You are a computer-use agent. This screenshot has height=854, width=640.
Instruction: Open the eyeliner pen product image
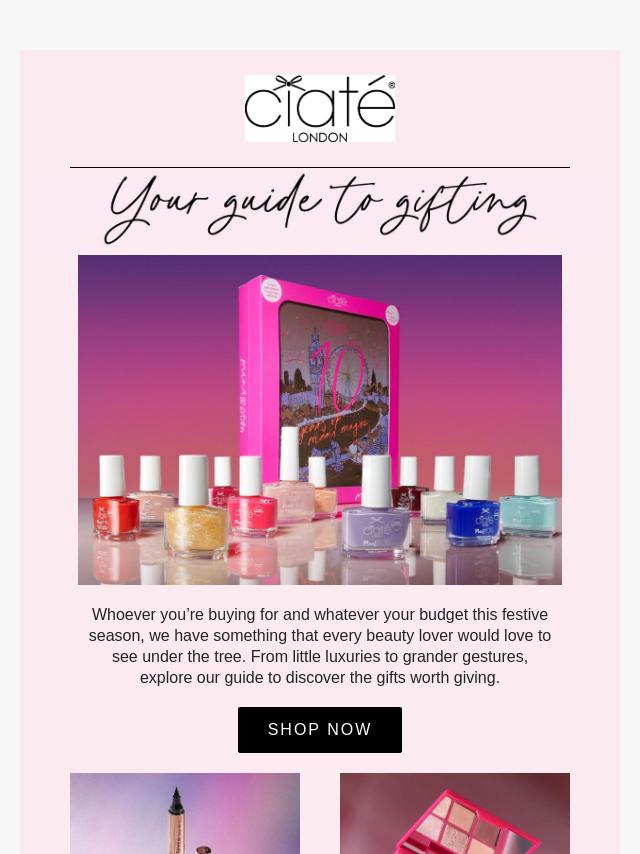(x=185, y=813)
